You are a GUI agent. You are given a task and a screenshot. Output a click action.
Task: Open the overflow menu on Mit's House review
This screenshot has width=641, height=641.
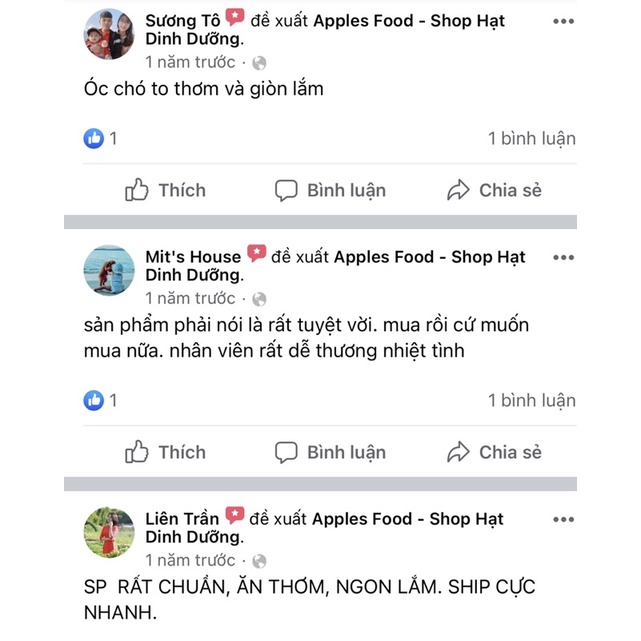[563, 258]
